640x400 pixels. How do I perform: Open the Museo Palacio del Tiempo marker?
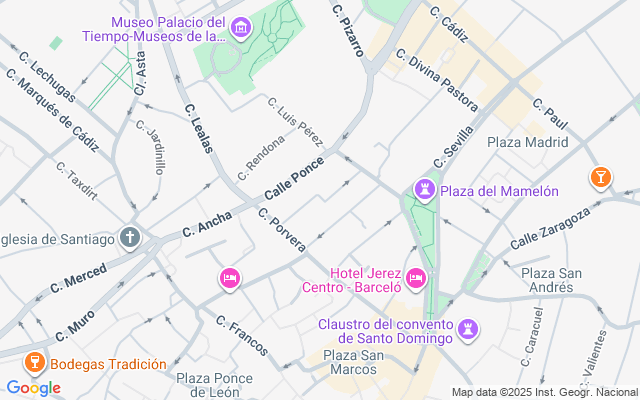(x=240, y=29)
